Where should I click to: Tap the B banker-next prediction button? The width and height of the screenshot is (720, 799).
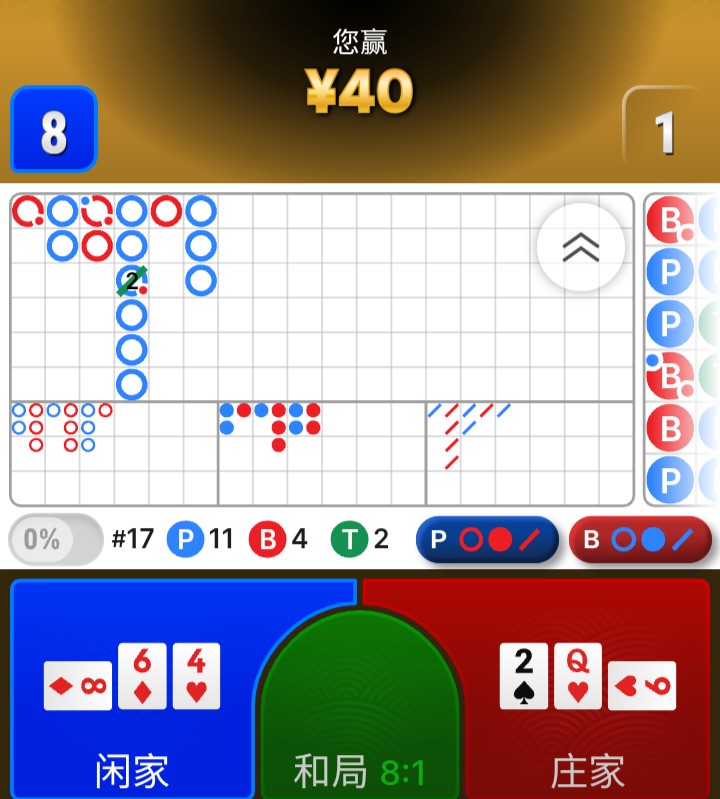click(640, 540)
